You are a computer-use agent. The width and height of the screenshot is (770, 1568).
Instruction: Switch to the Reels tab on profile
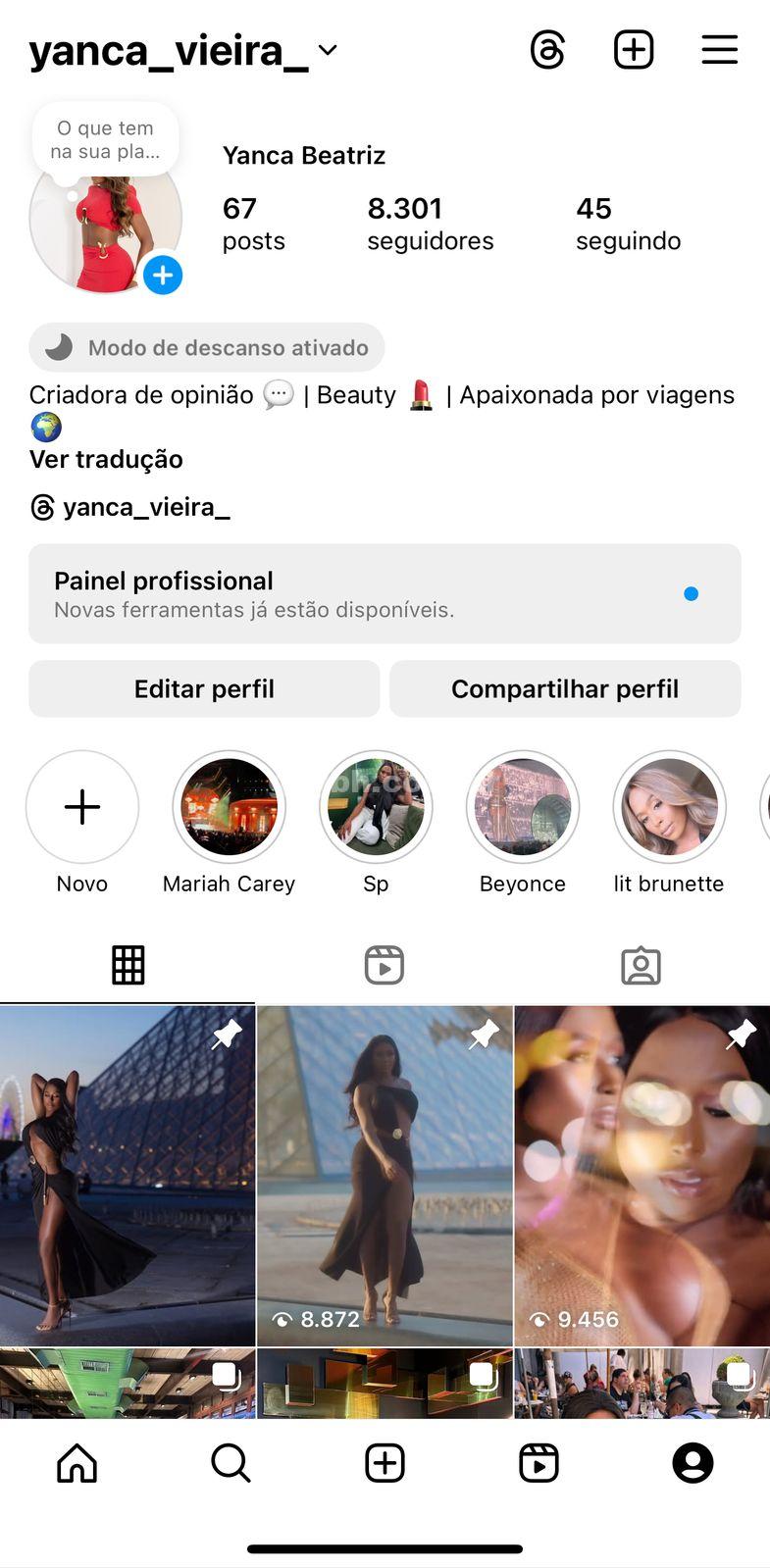point(385,965)
